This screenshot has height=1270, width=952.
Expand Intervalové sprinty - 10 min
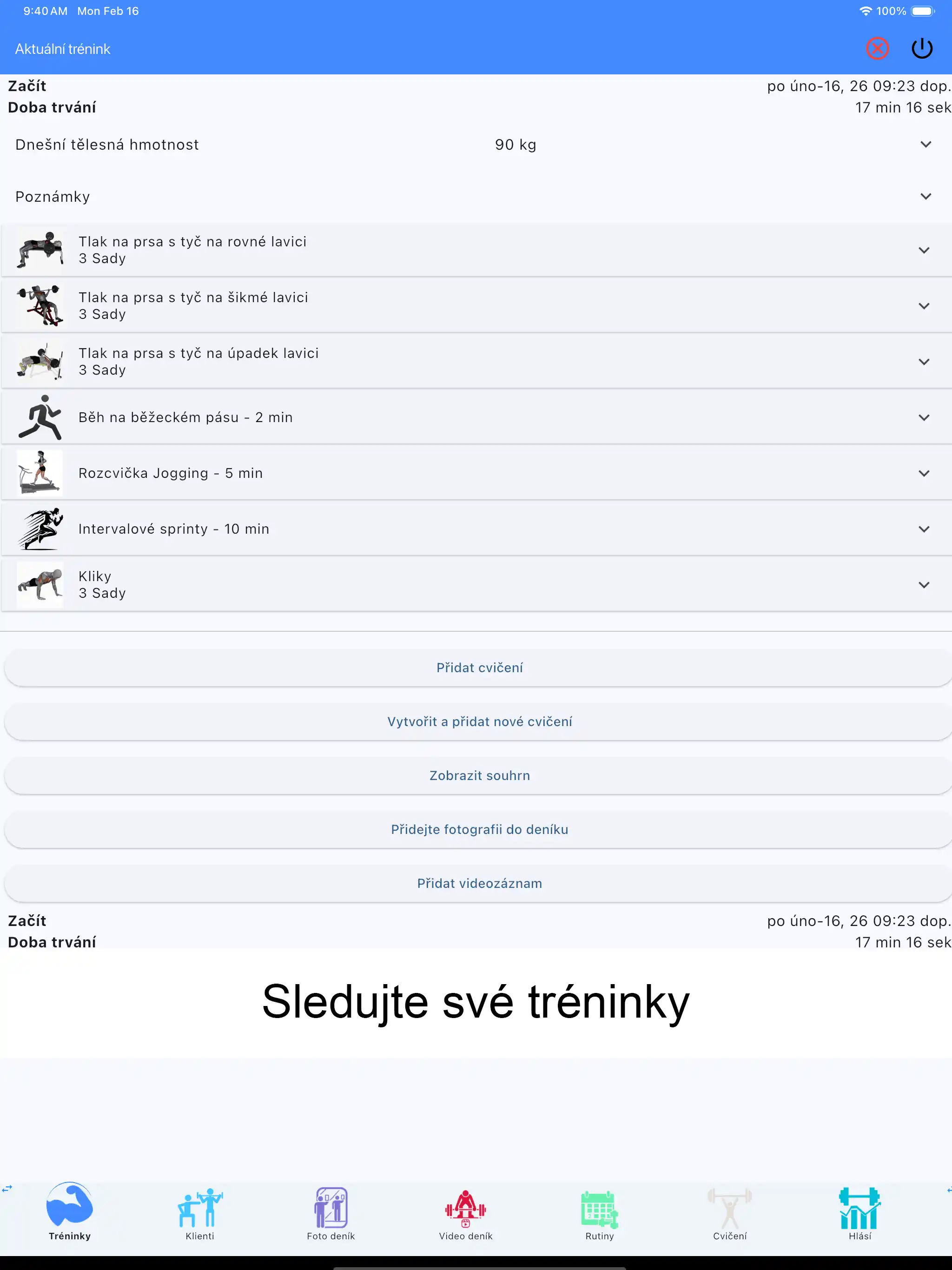point(925,529)
